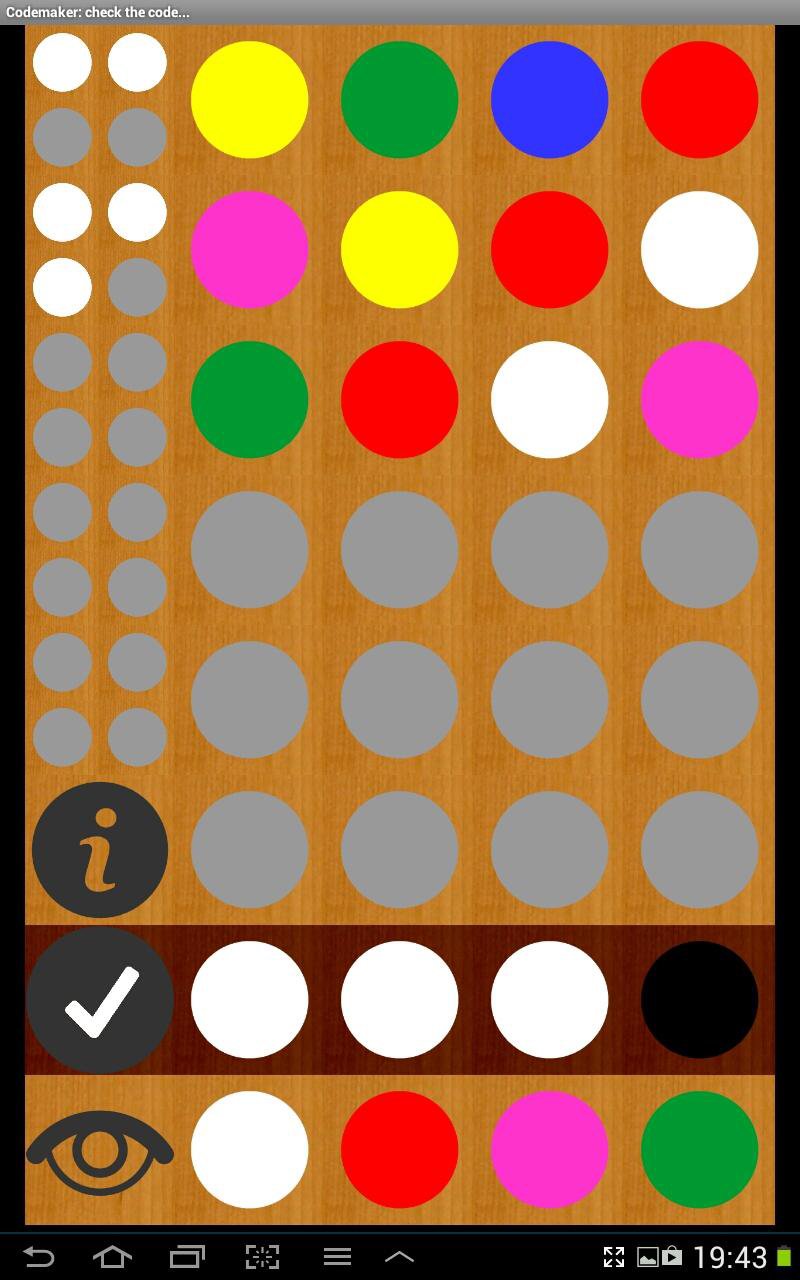Open the recent apps view
This screenshot has height=1280, width=800.
click(187, 1257)
